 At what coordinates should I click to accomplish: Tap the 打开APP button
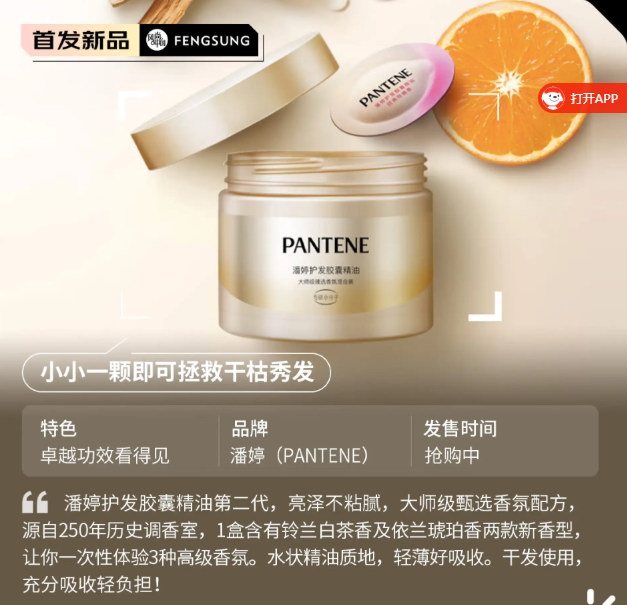click(583, 98)
